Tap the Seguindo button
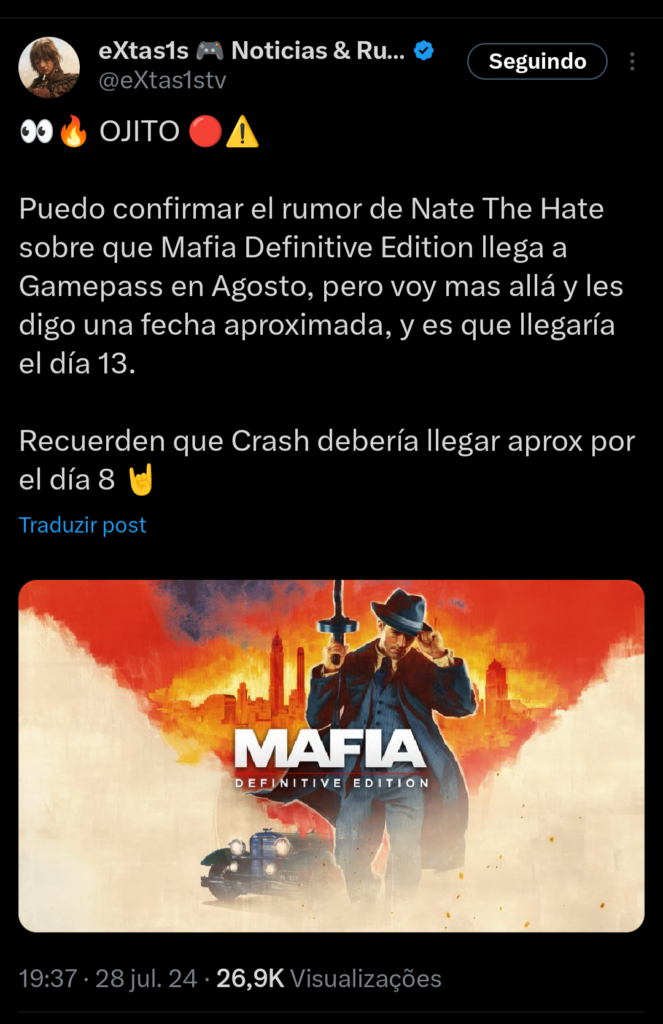Image resolution: width=663 pixels, height=1024 pixels. click(x=537, y=62)
